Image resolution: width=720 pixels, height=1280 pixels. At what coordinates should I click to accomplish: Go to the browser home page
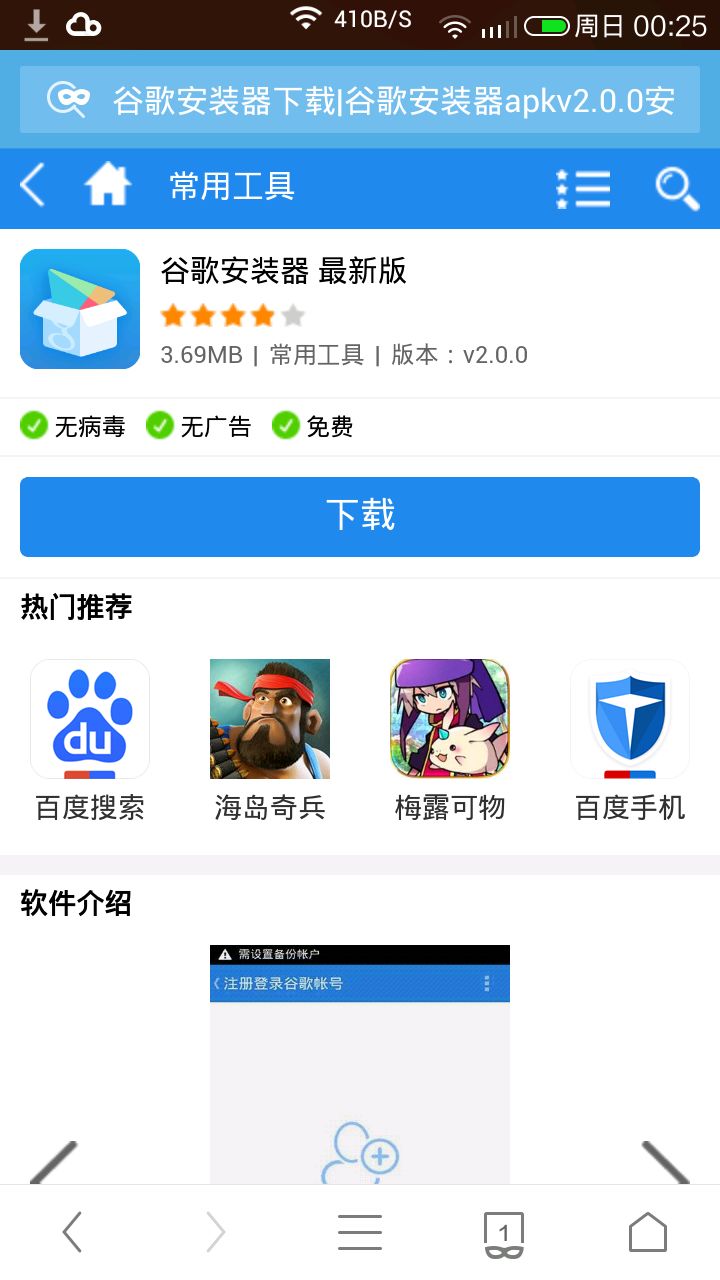[648, 1232]
